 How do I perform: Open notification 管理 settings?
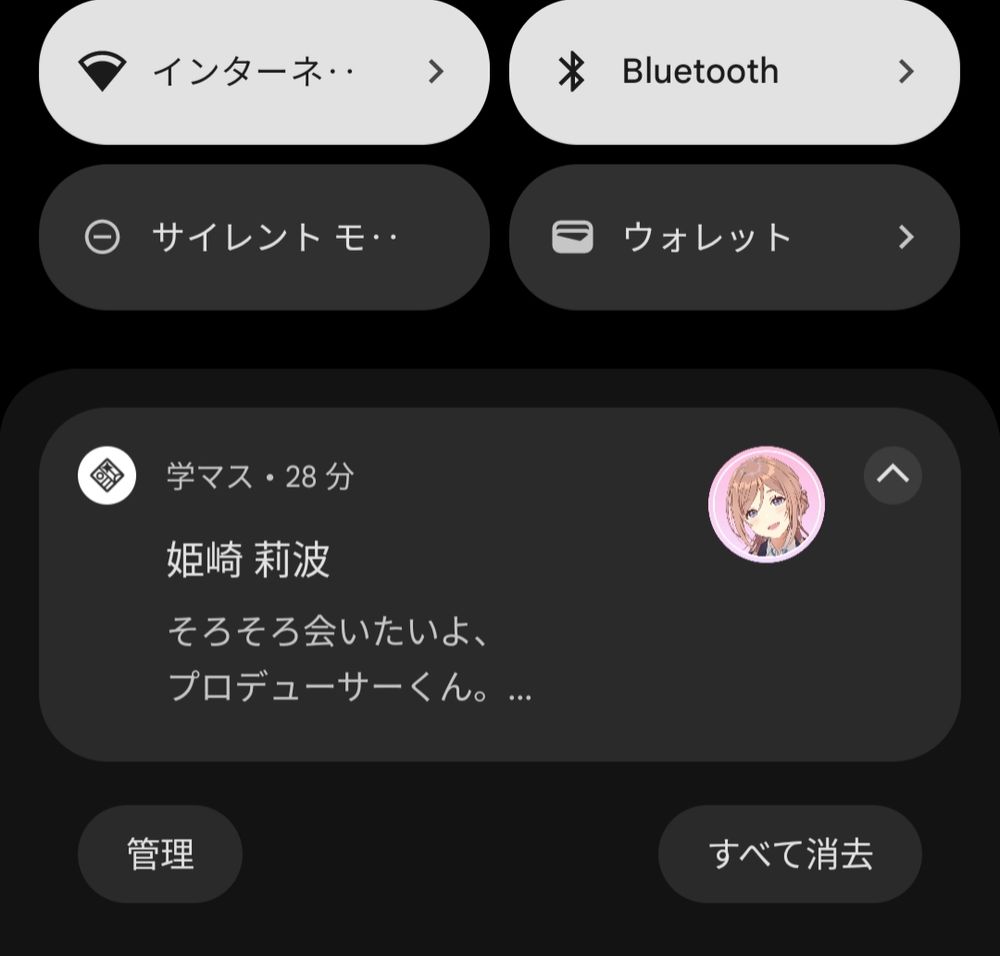160,854
